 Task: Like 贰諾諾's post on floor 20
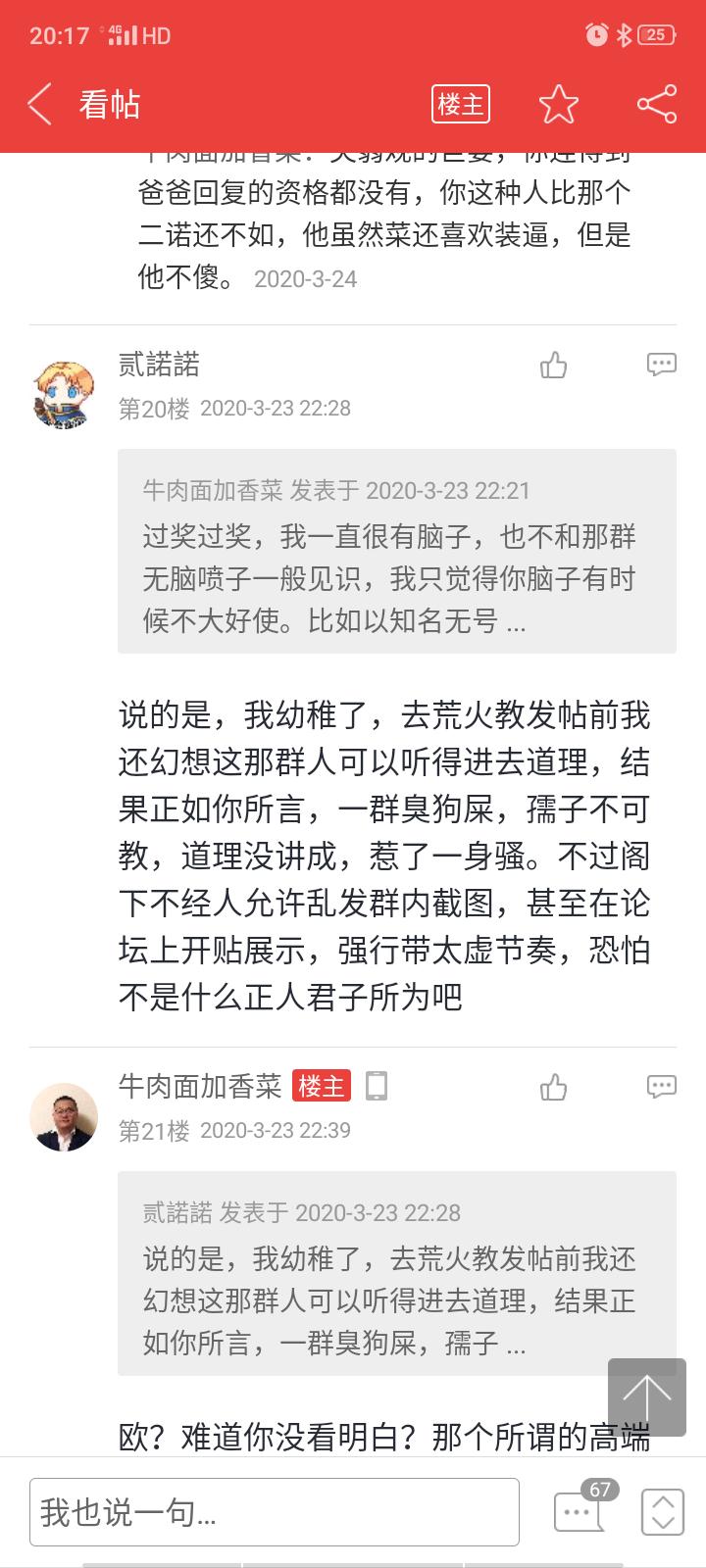click(554, 366)
